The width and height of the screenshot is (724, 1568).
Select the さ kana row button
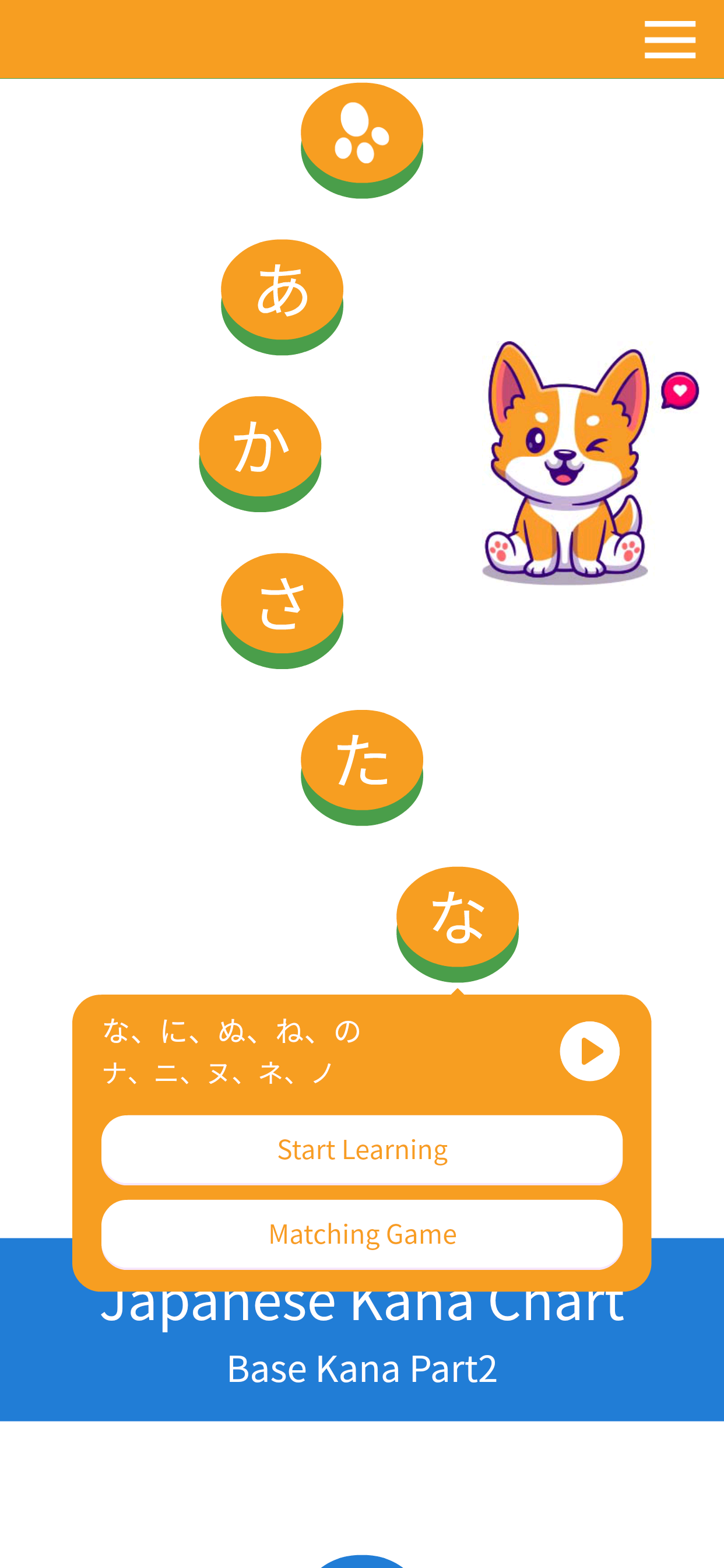282,603
